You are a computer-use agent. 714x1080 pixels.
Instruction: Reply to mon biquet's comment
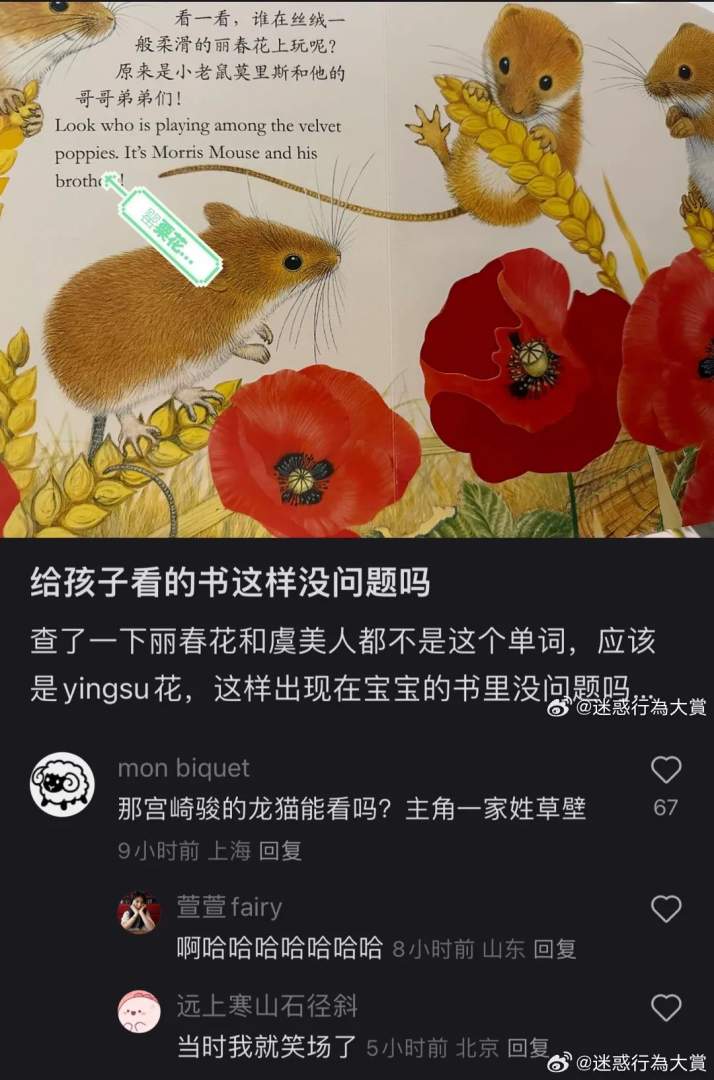[280, 851]
